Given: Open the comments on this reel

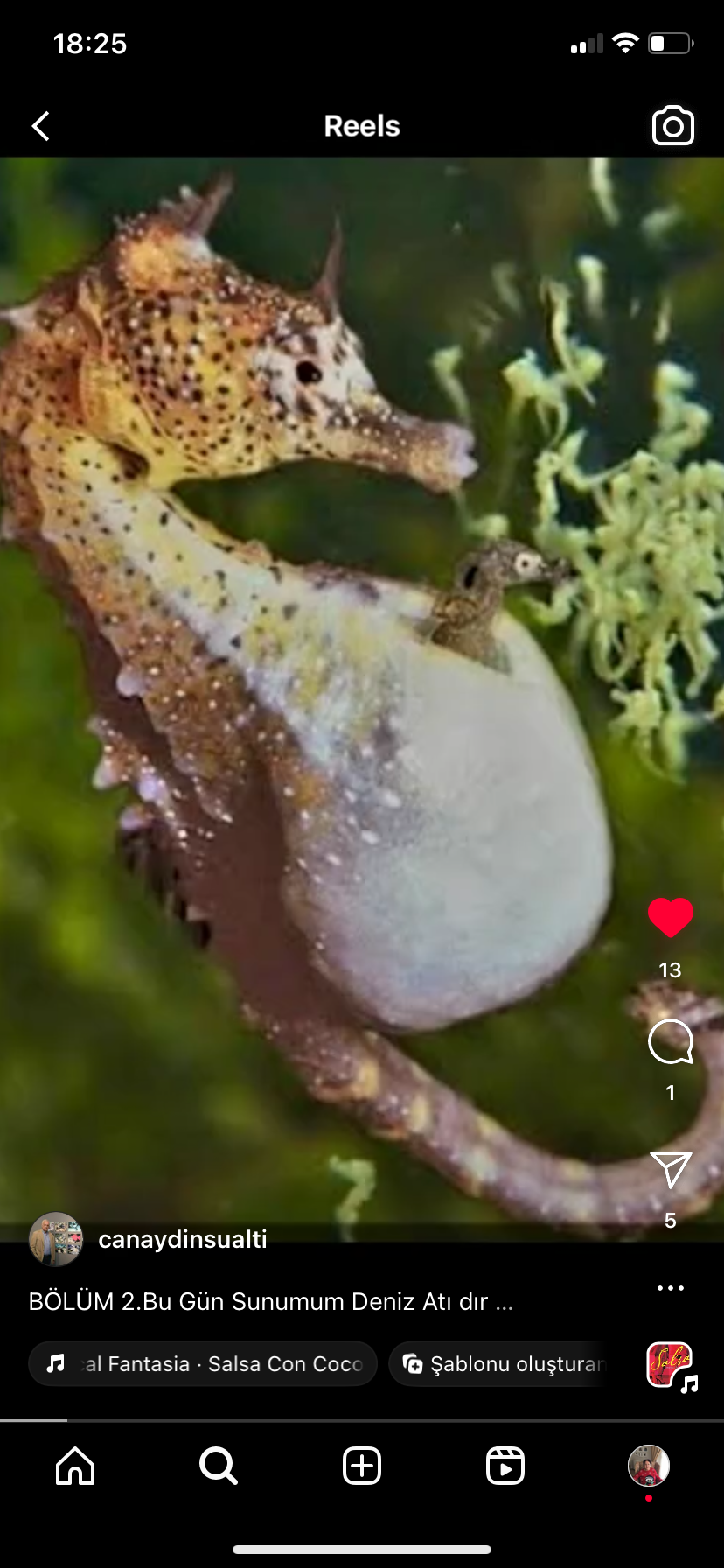Looking at the screenshot, I should coord(671,1041).
